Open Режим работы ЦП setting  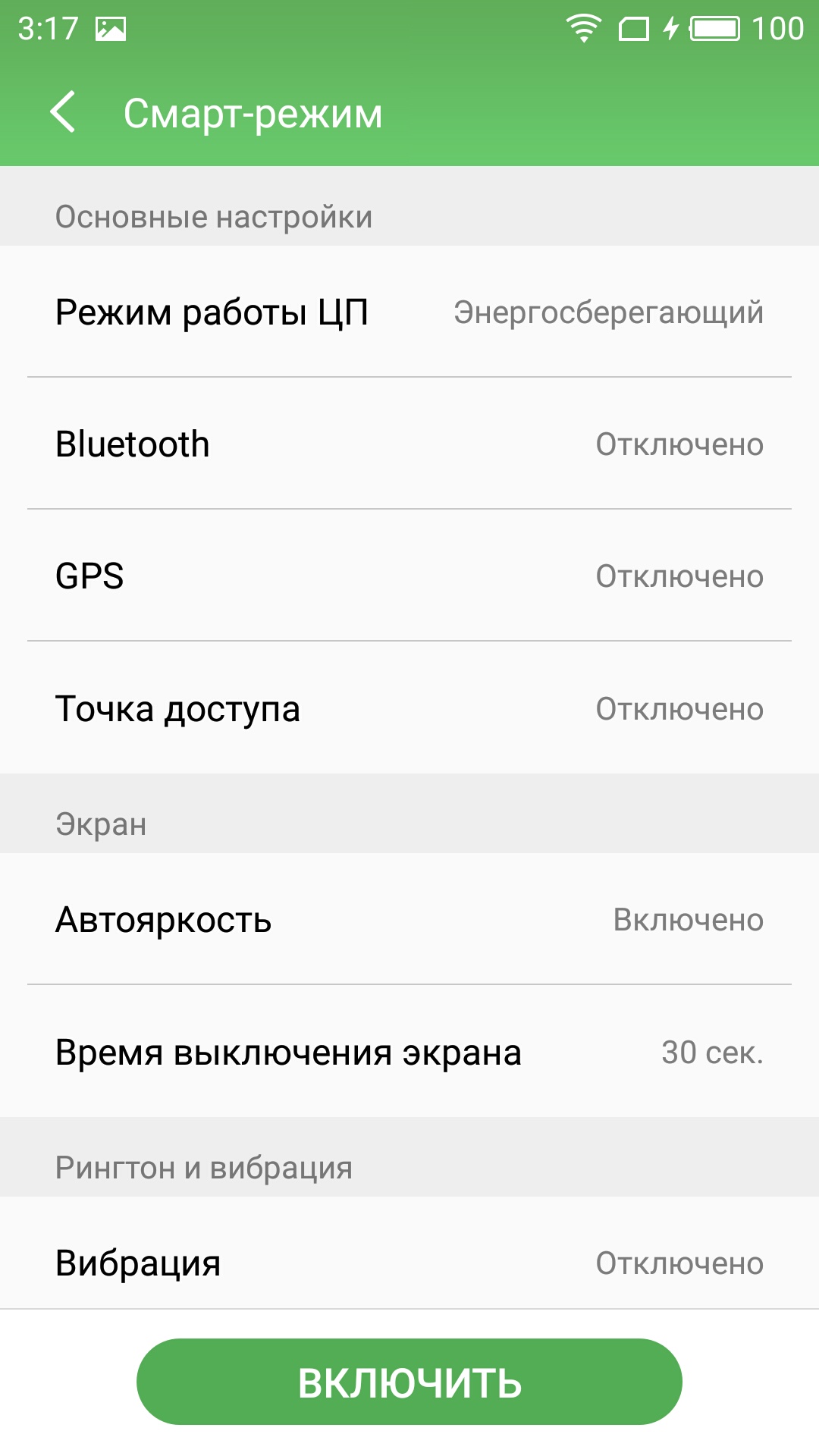tap(409, 312)
